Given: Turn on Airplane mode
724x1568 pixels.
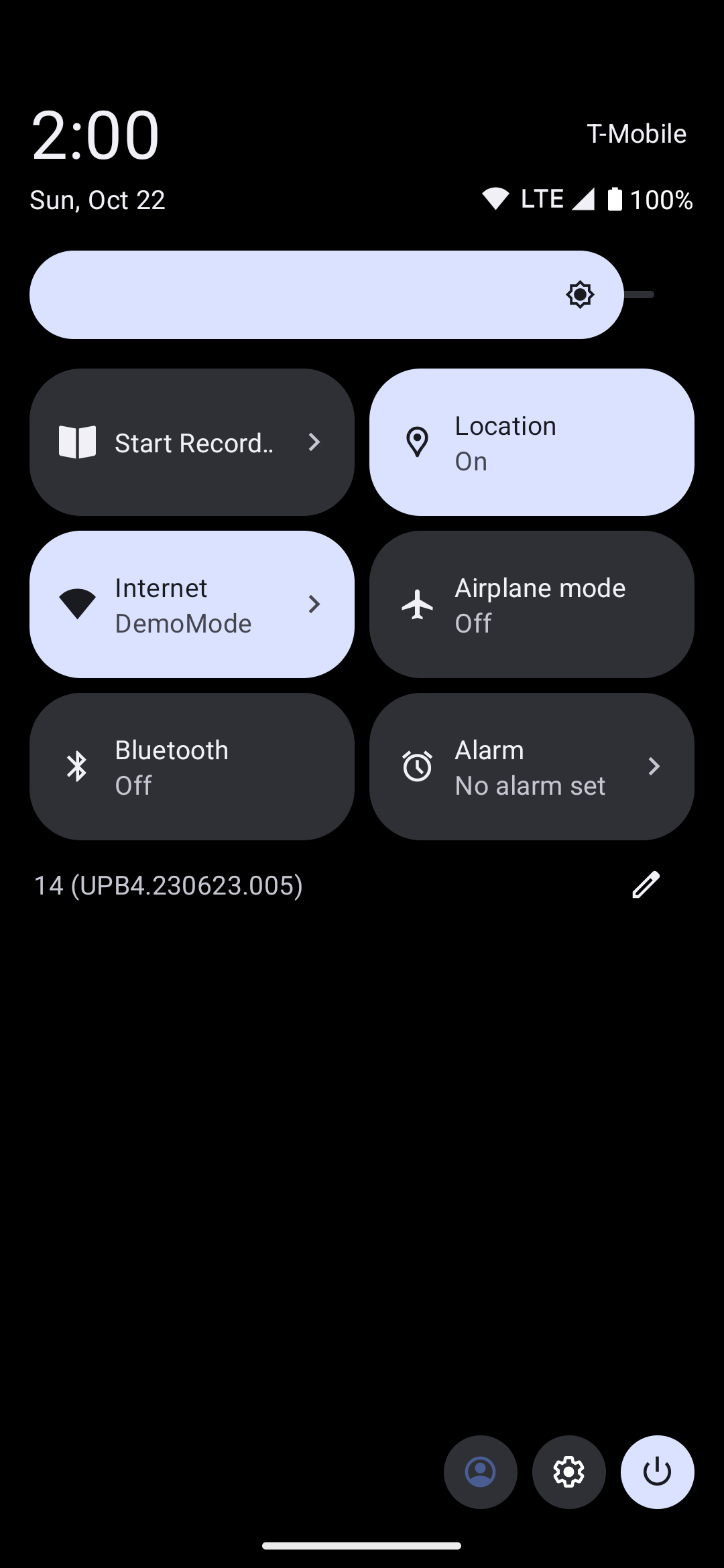Looking at the screenshot, I should pos(532,604).
